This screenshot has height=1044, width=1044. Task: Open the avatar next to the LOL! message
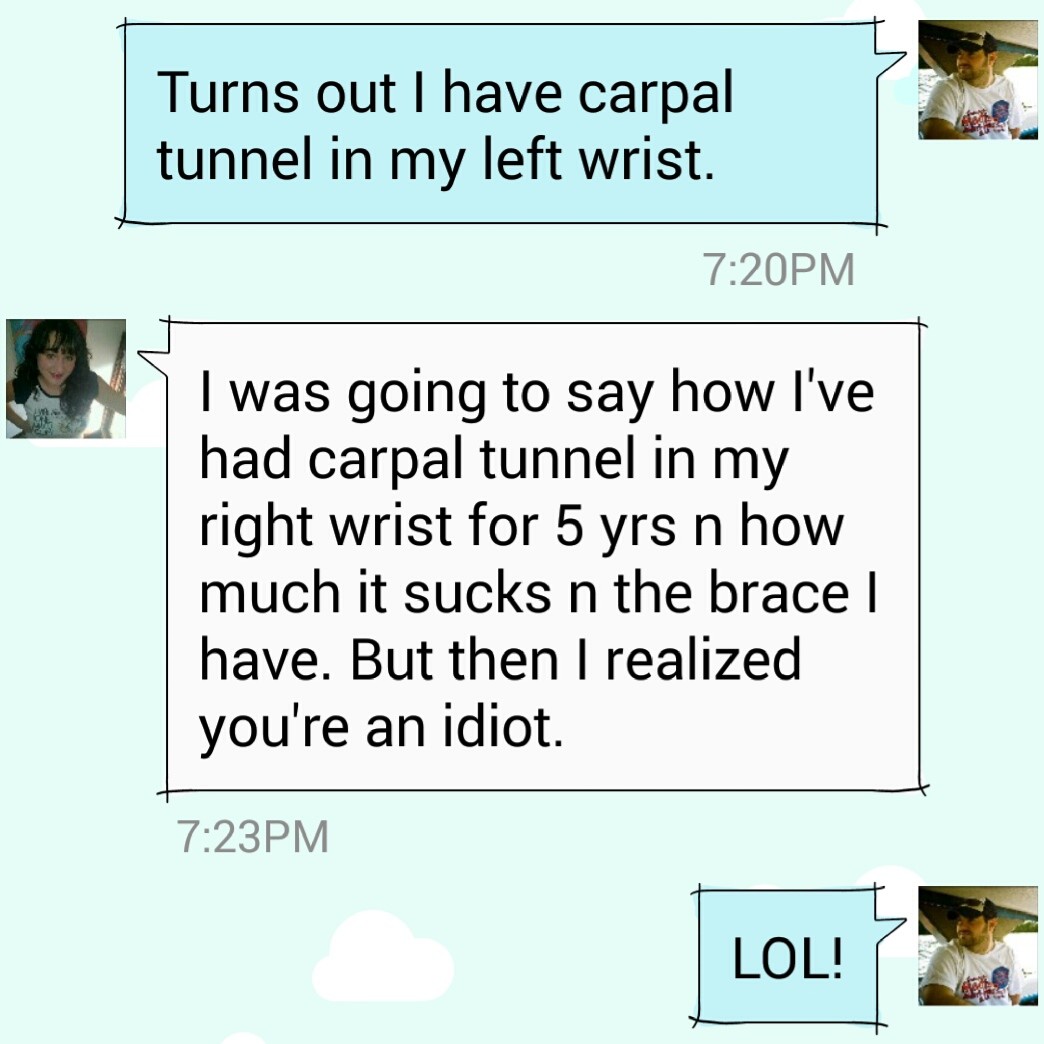[977, 945]
